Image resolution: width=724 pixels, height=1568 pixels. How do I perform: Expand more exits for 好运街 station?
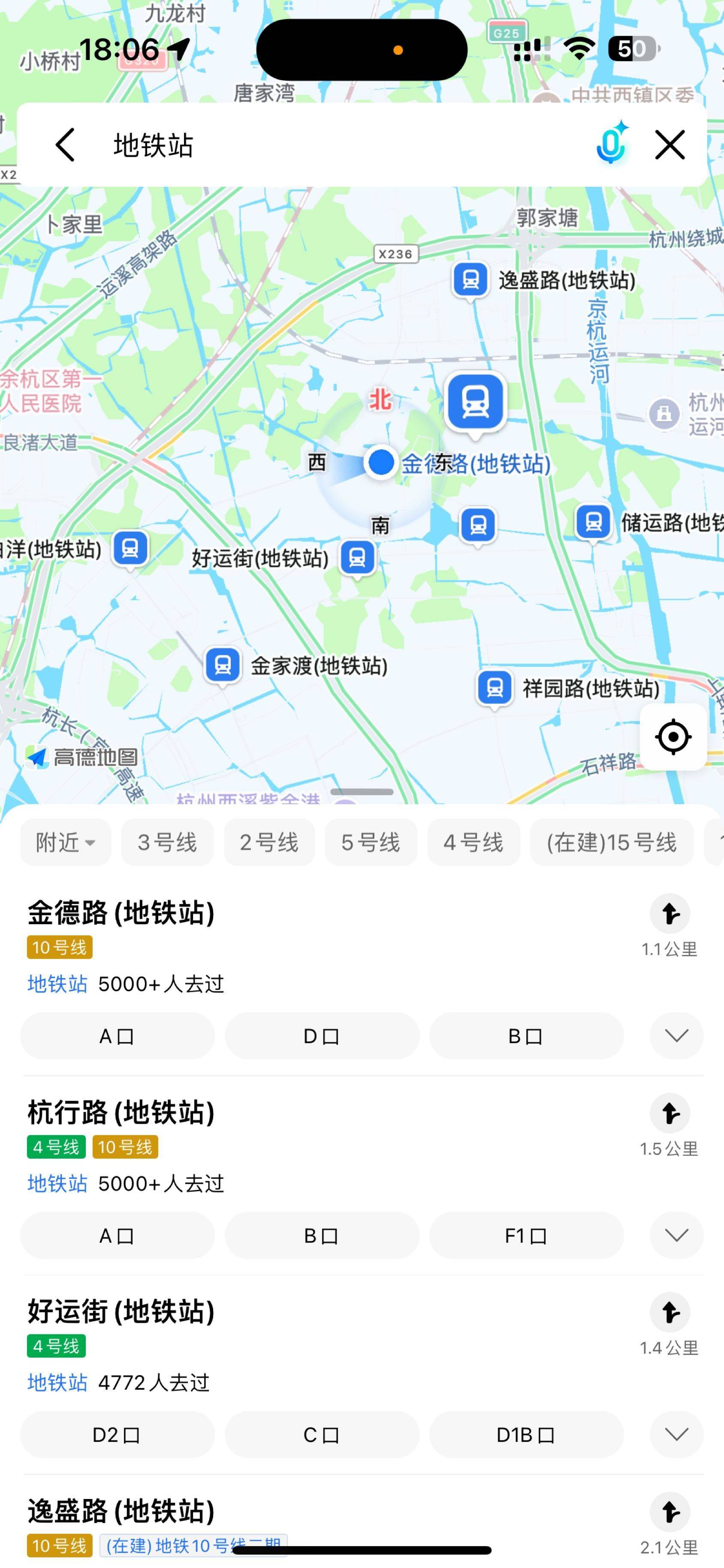[x=676, y=1435]
